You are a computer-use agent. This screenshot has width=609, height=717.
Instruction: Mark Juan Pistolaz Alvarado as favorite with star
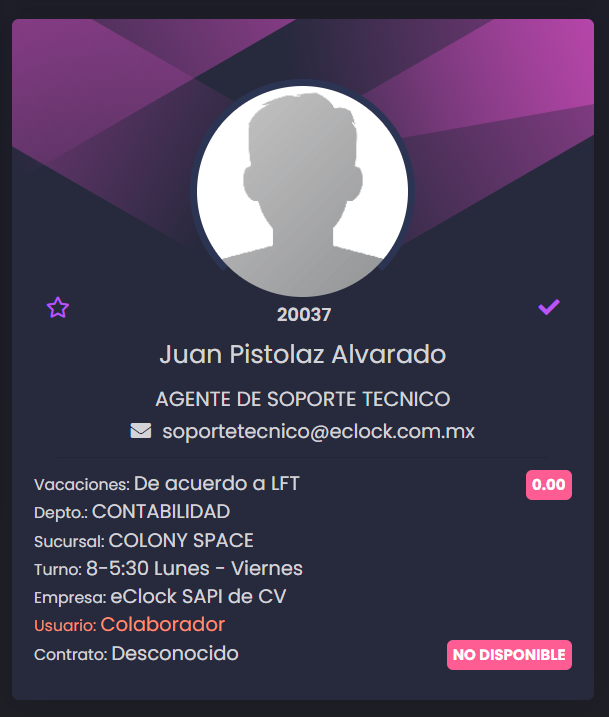pos(58,307)
